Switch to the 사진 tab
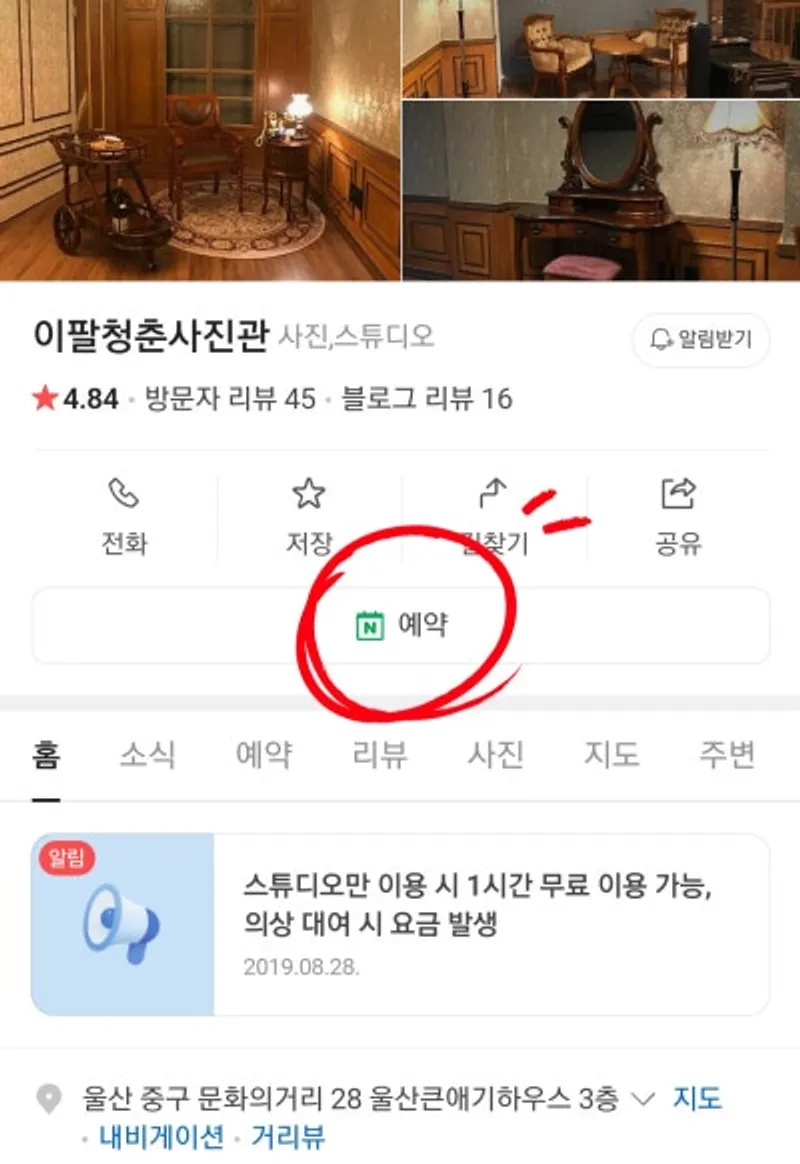This screenshot has width=800, height=1164. click(495, 754)
